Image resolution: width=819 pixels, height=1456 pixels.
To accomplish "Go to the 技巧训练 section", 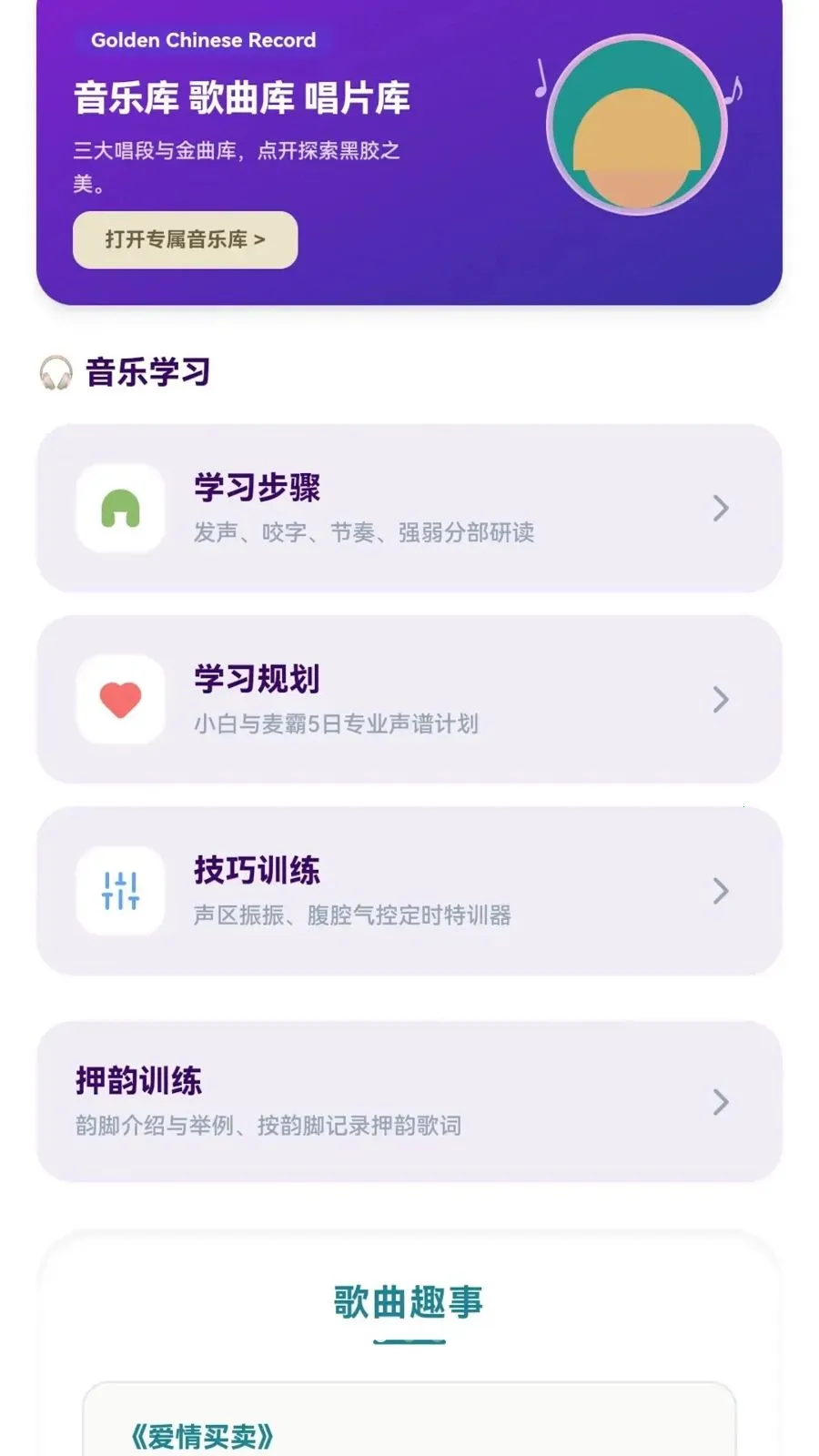I will coord(409,891).
